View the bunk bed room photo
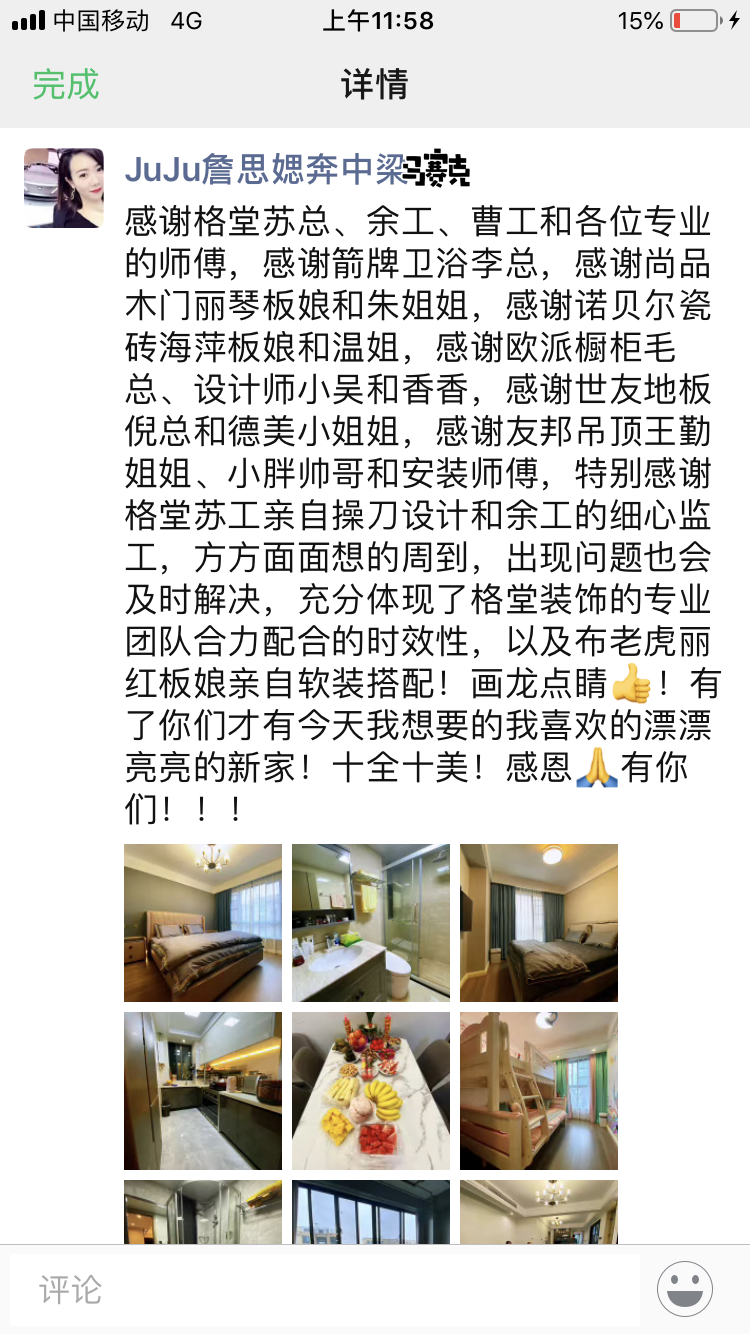The width and height of the screenshot is (750, 1334). (x=539, y=1090)
